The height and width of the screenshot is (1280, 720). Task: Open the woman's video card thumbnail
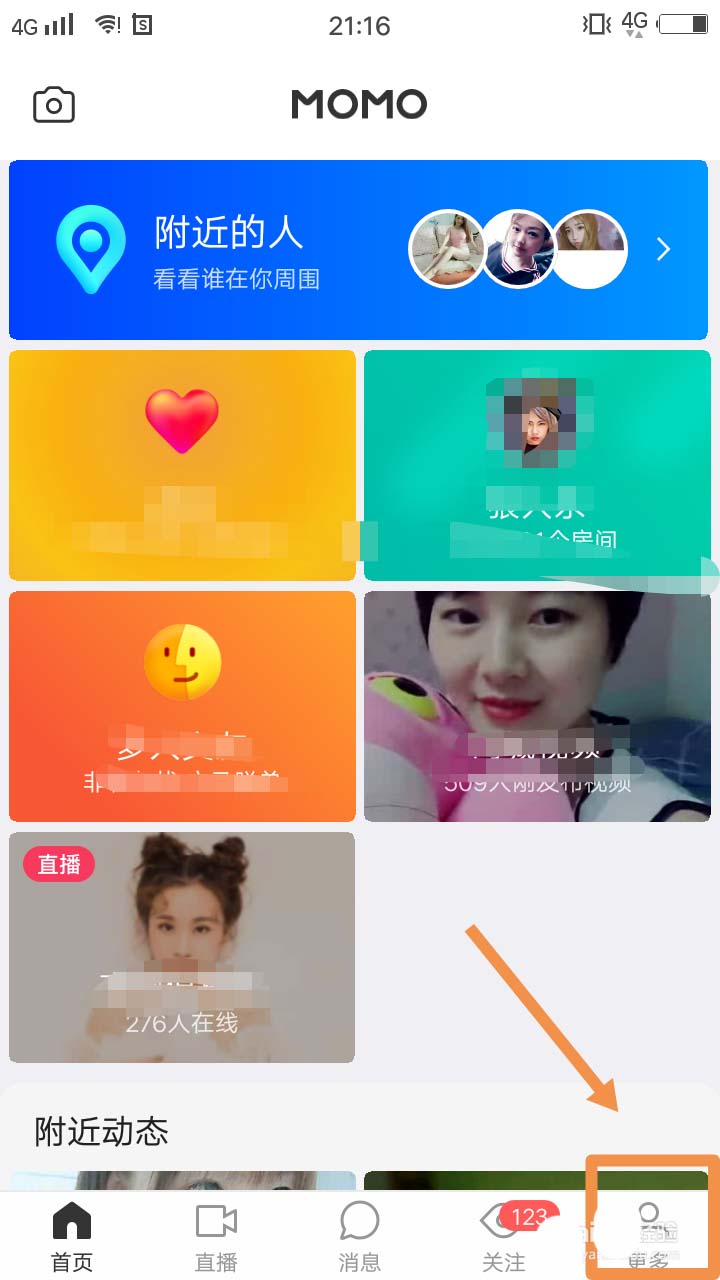coord(537,705)
